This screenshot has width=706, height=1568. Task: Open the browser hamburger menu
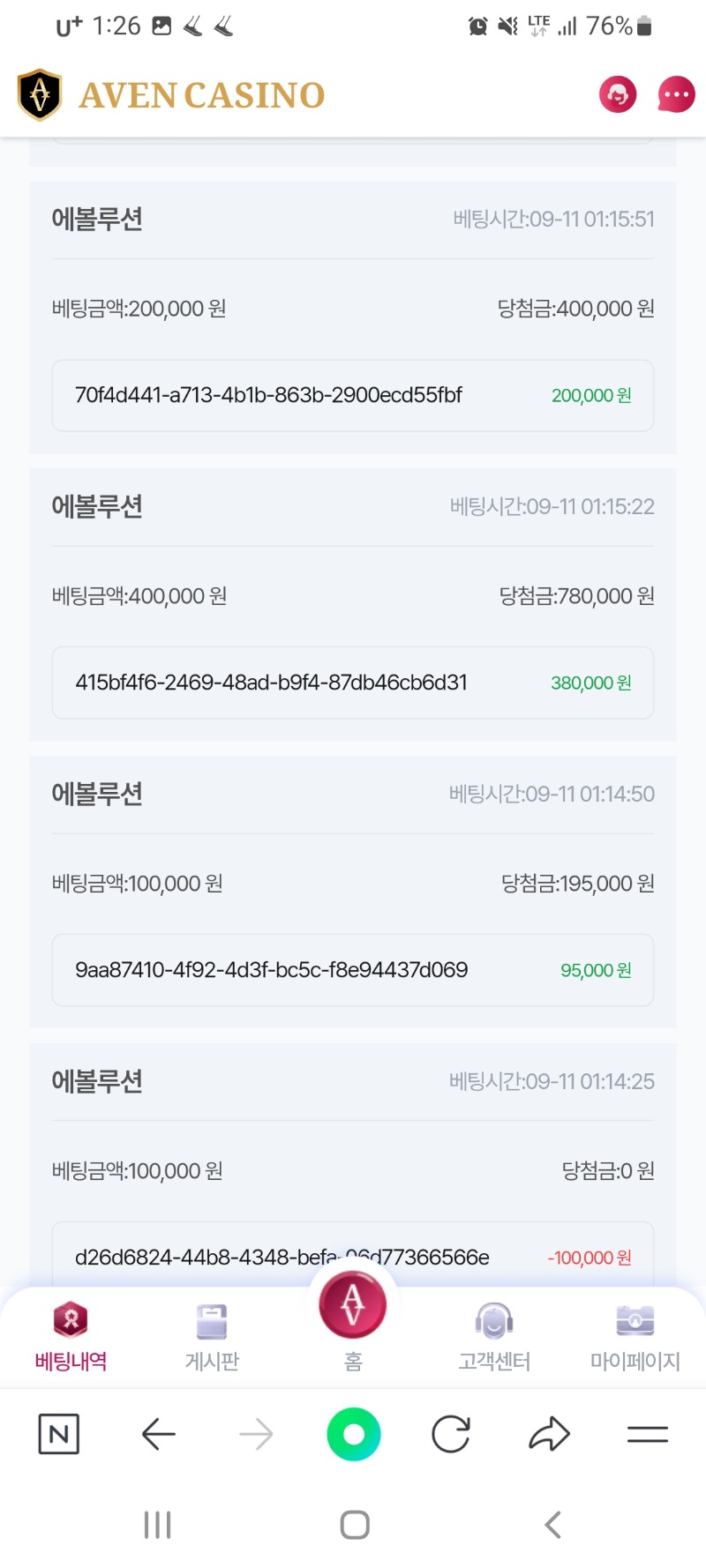(648, 1435)
